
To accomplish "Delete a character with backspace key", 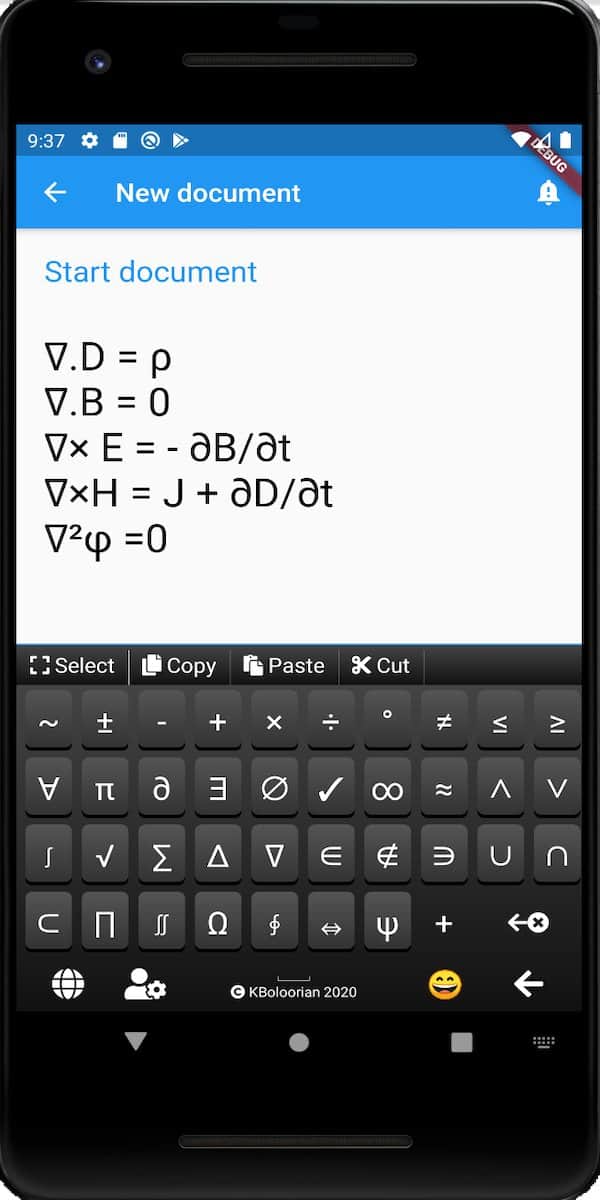I will click(528, 924).
